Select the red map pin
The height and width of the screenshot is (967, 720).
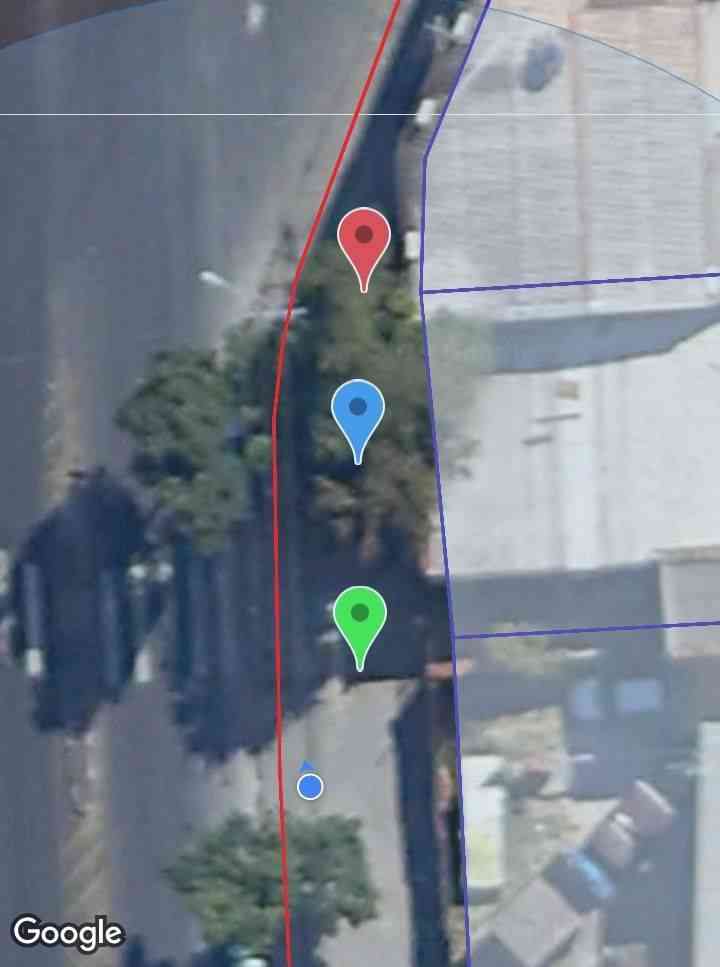pyautogui.click(x=363, y=241)
